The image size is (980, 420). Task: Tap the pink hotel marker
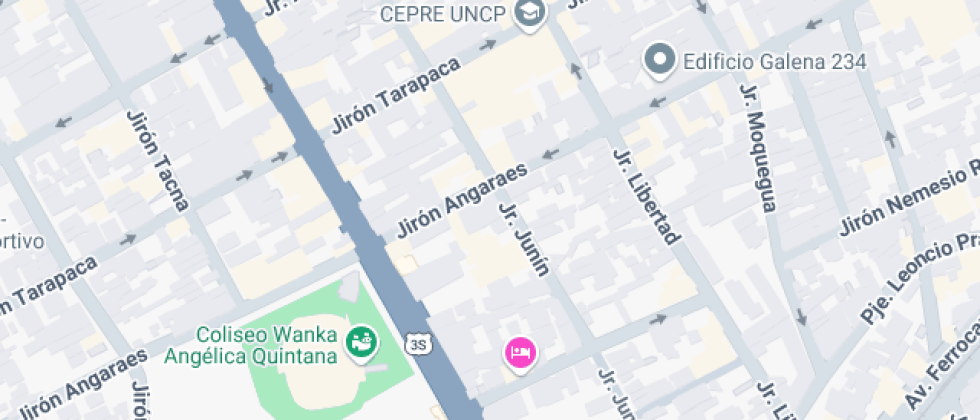[x=520, y=352]
